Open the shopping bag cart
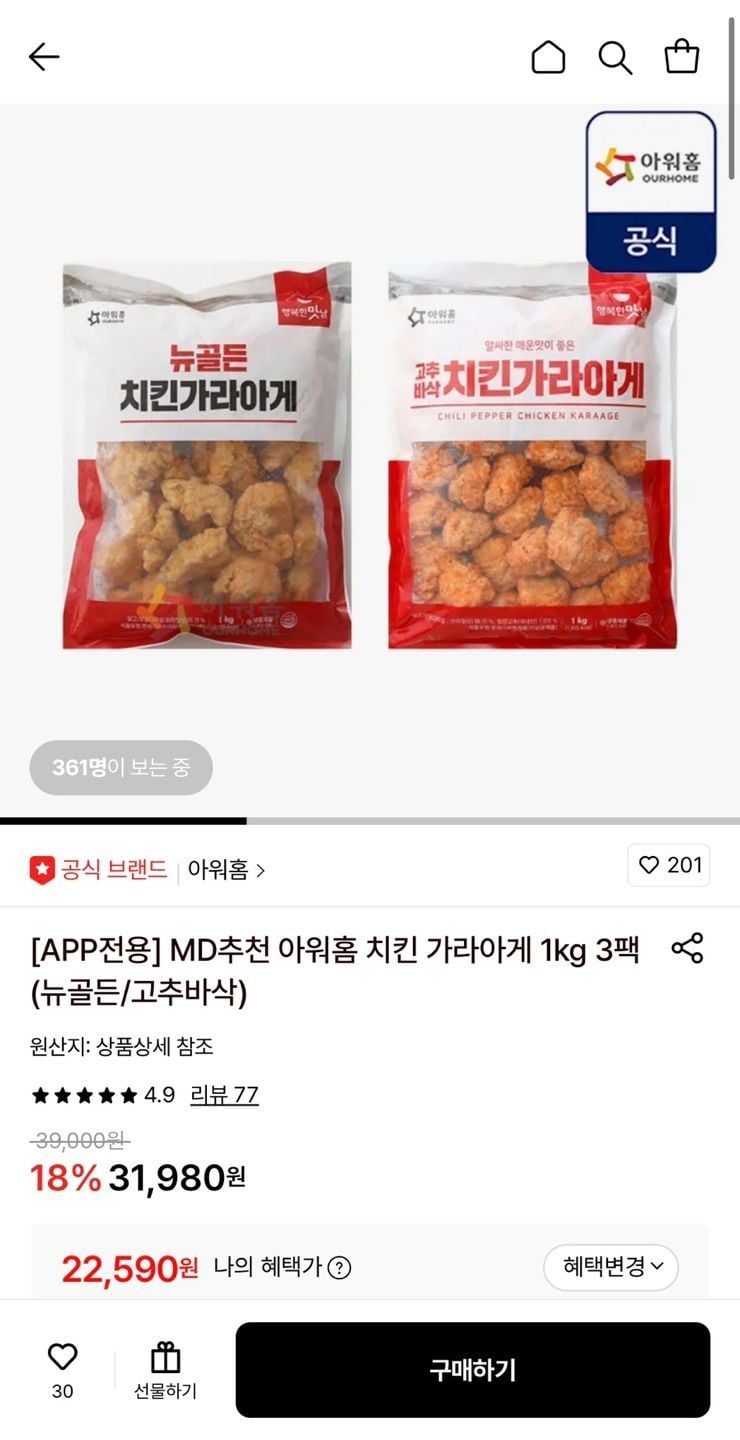The image size is (740, 1440). click(x=682, y=57)
